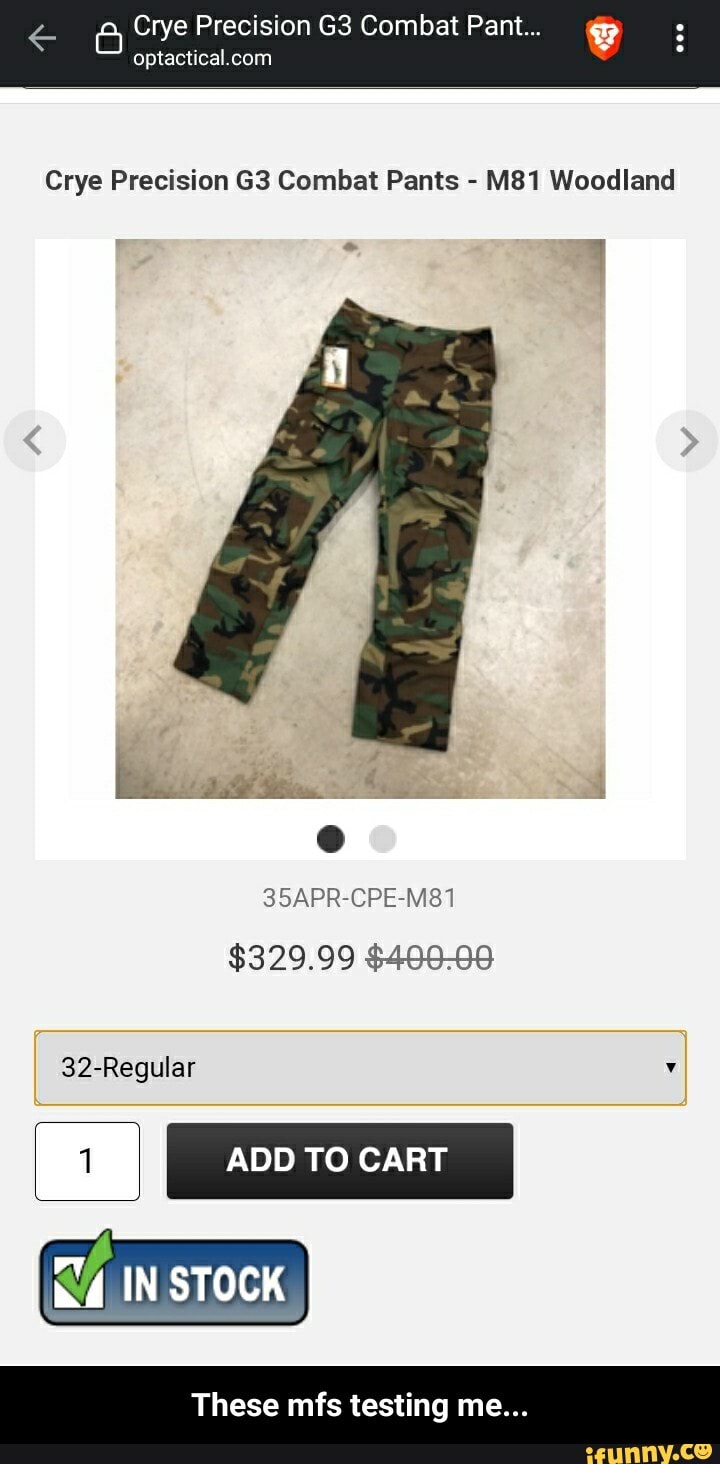Click the quantity input showing 1
Screen dimensions: 720x1464
coord(87,1161)
